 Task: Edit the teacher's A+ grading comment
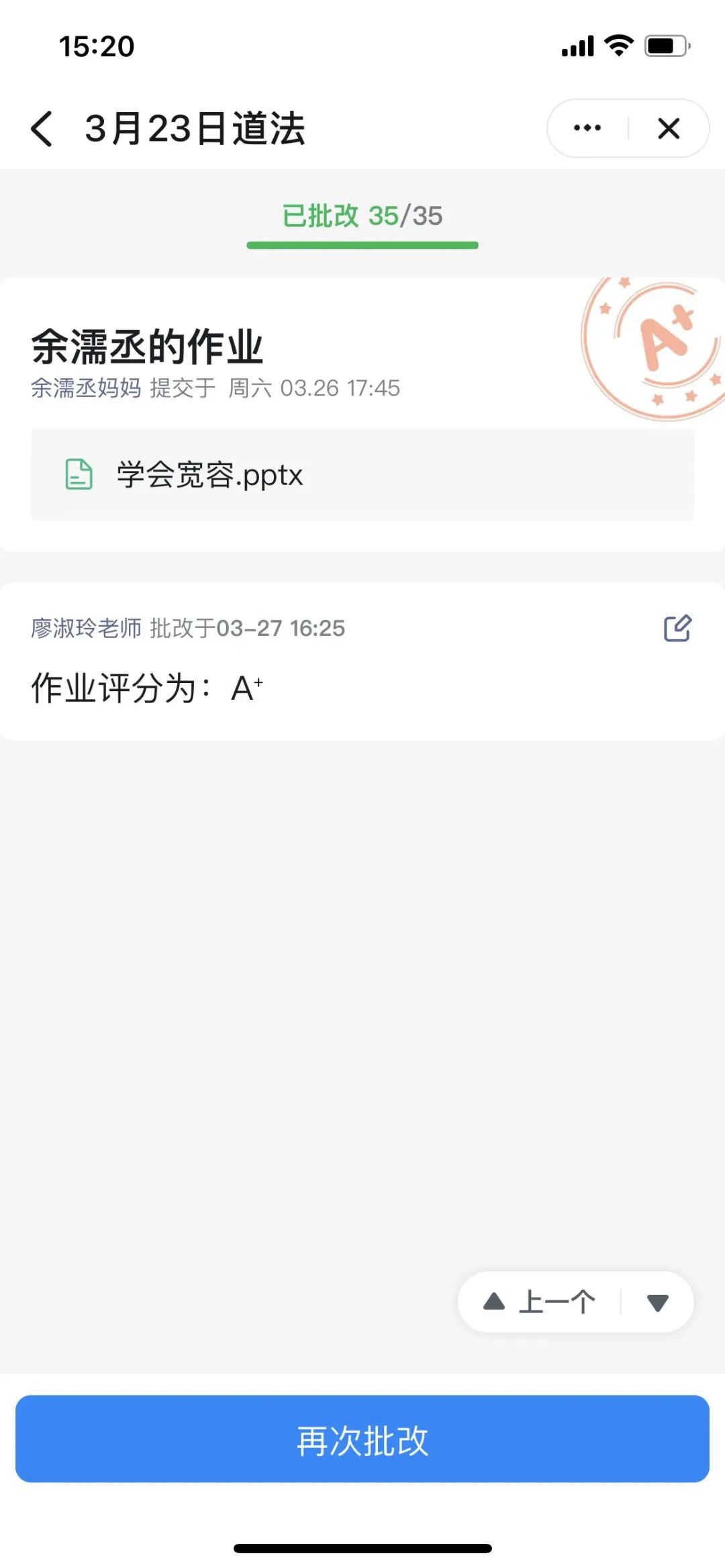point(677,628)
